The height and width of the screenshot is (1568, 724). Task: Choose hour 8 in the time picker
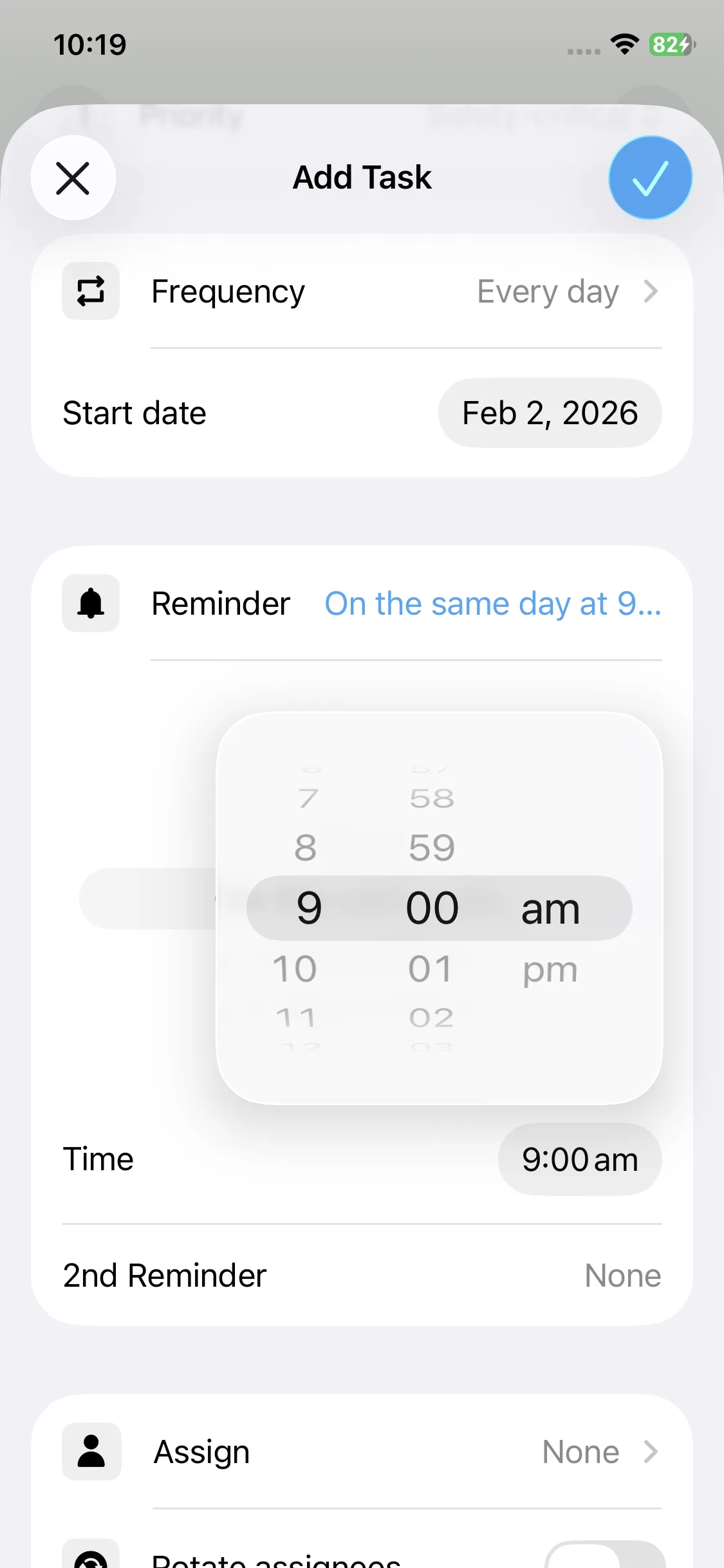point(306,847)
